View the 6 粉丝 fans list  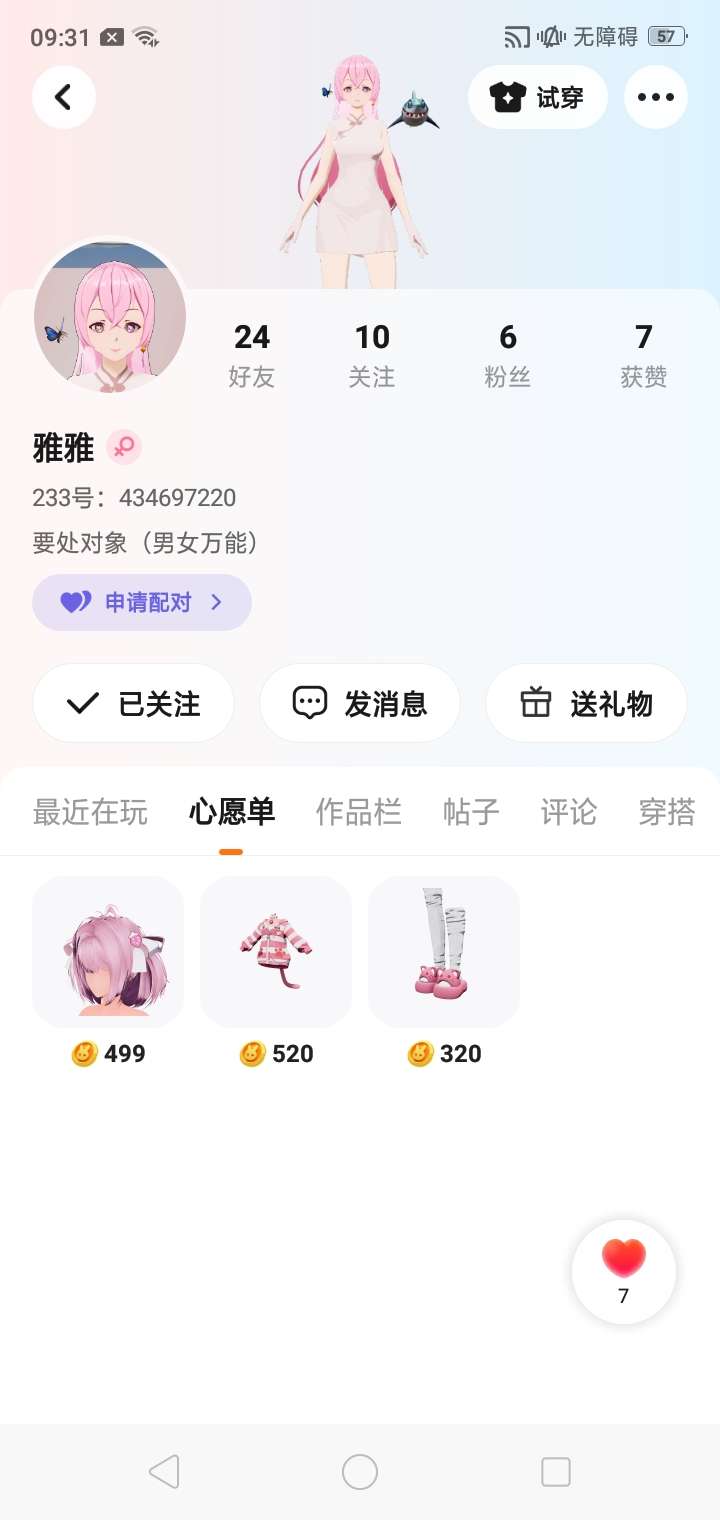(x=508, y=354)
